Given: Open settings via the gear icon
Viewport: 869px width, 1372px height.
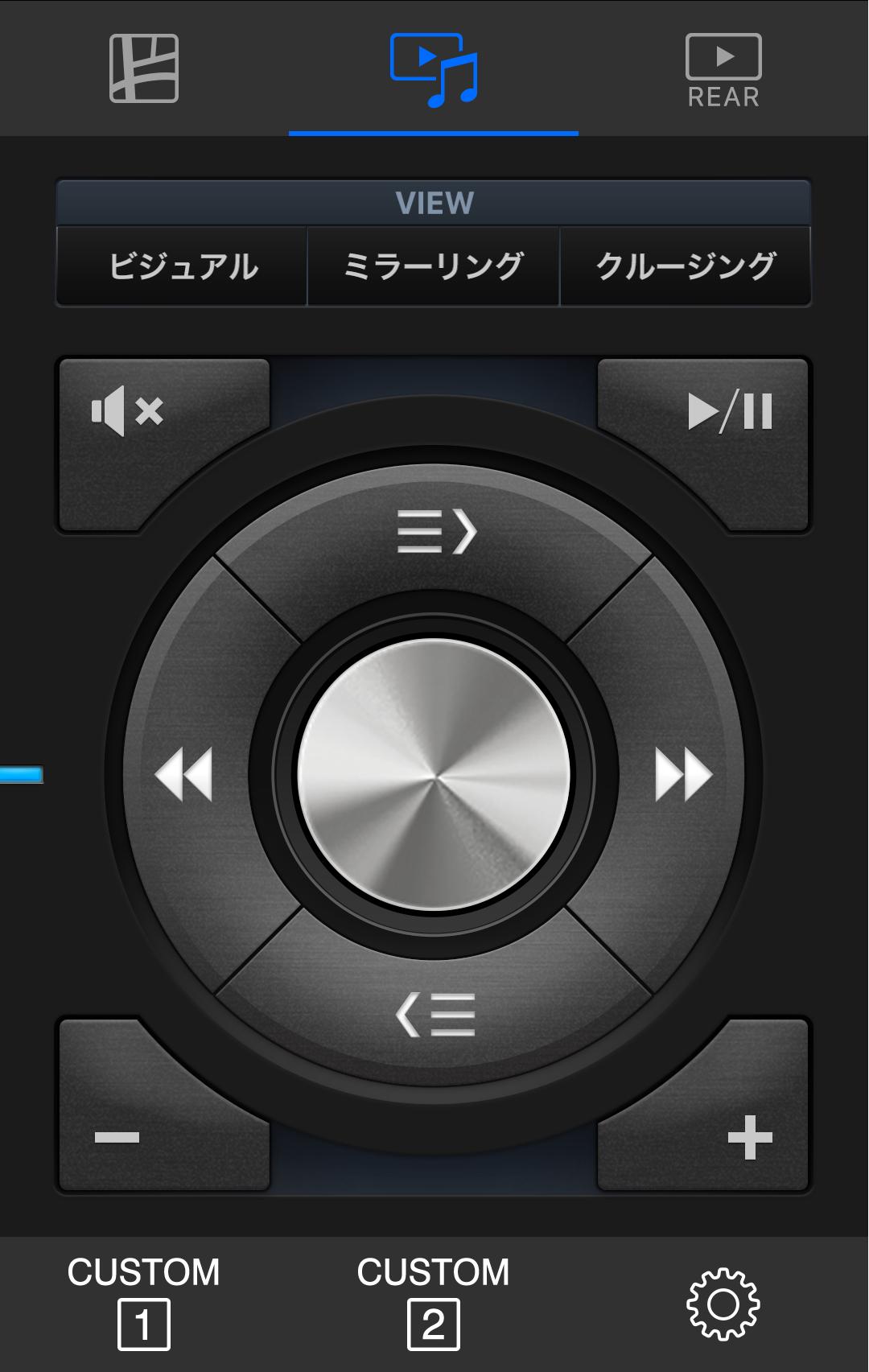Looking at the screenshot, I should coord(723,1304).
